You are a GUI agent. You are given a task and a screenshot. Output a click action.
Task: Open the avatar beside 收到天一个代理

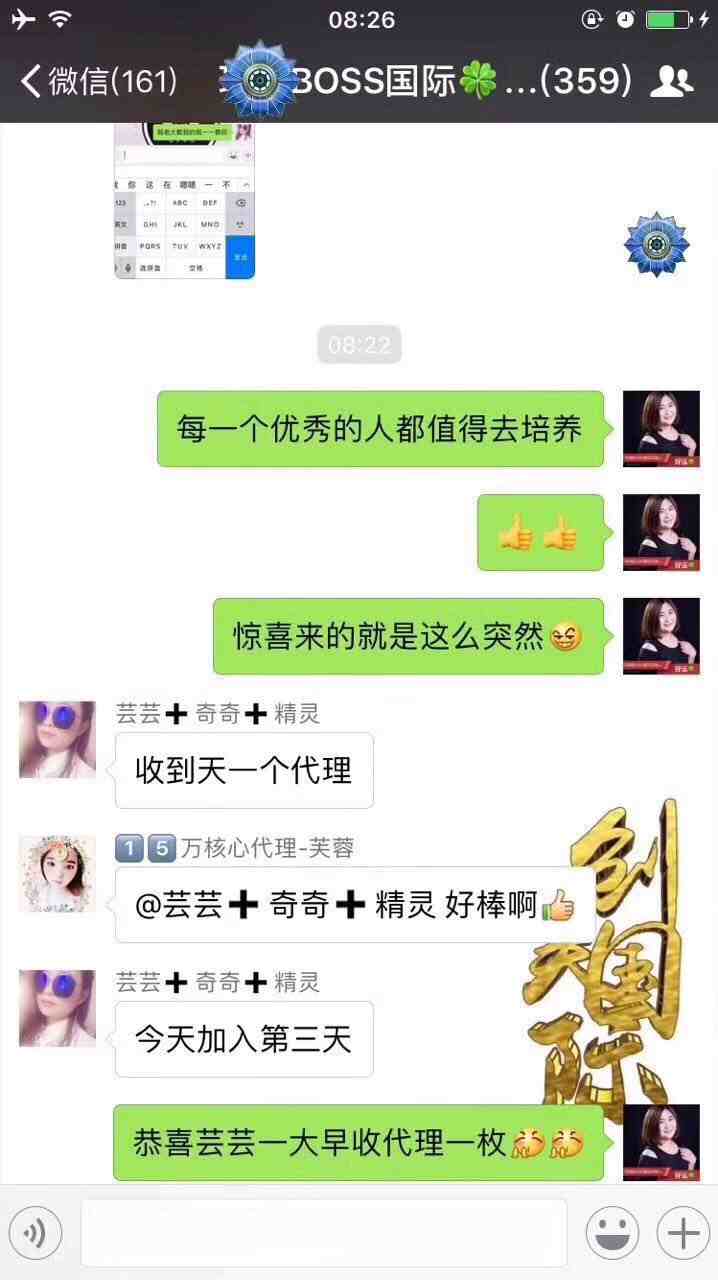point(57,739)
